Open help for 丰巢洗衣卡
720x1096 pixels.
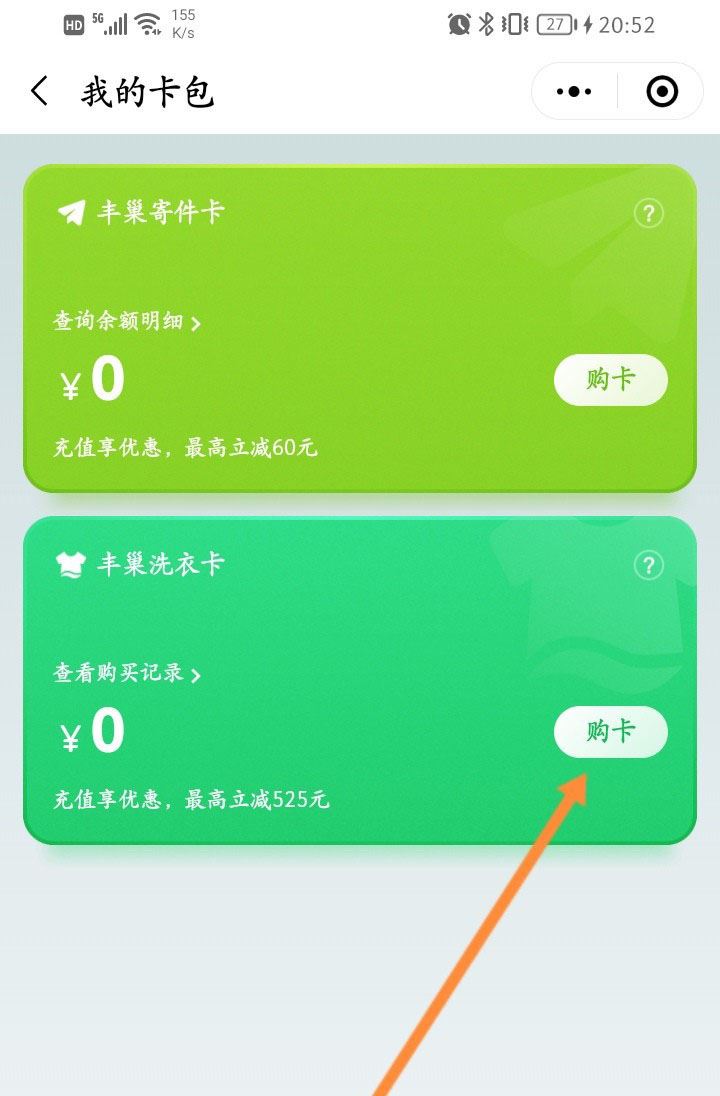(649, 565)
